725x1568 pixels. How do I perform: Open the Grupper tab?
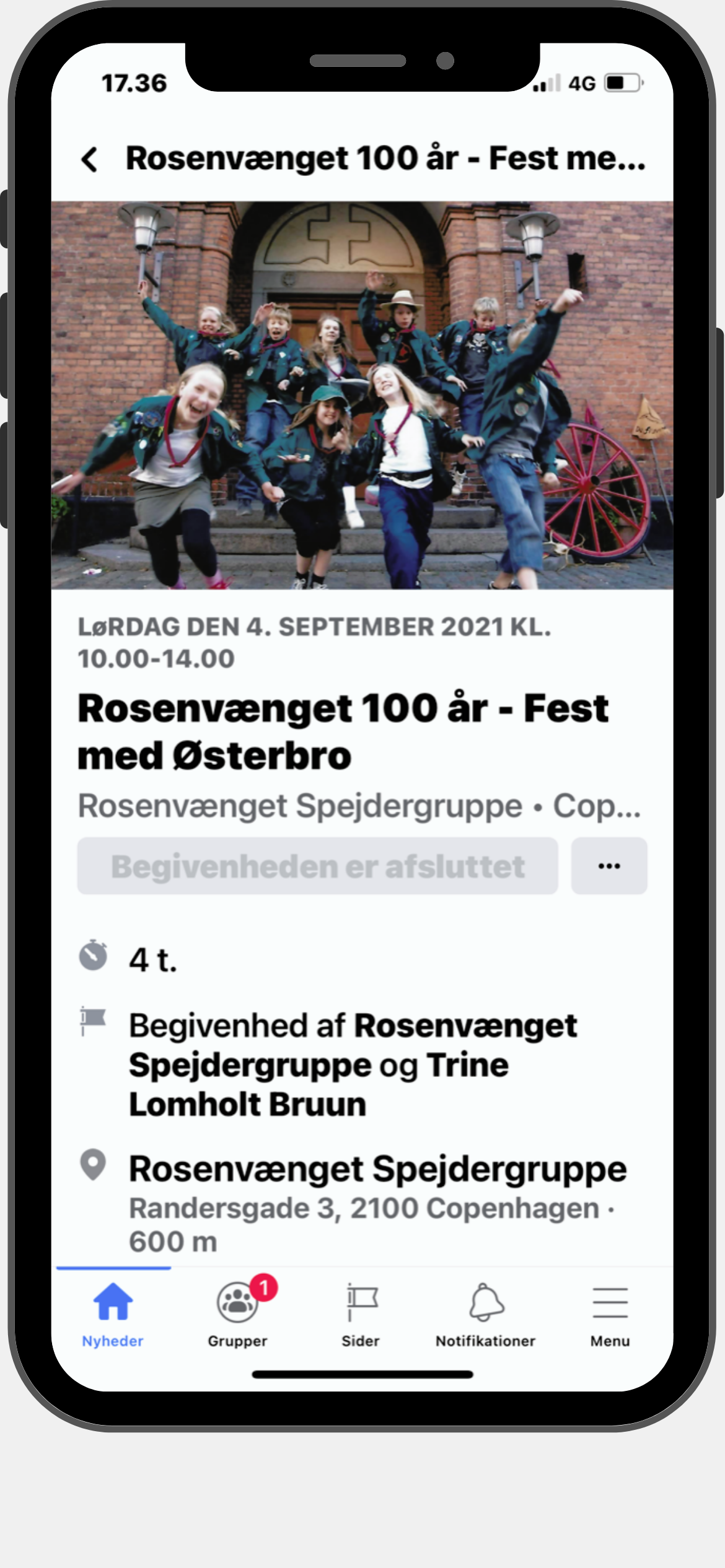click(x=238, y=1313)
